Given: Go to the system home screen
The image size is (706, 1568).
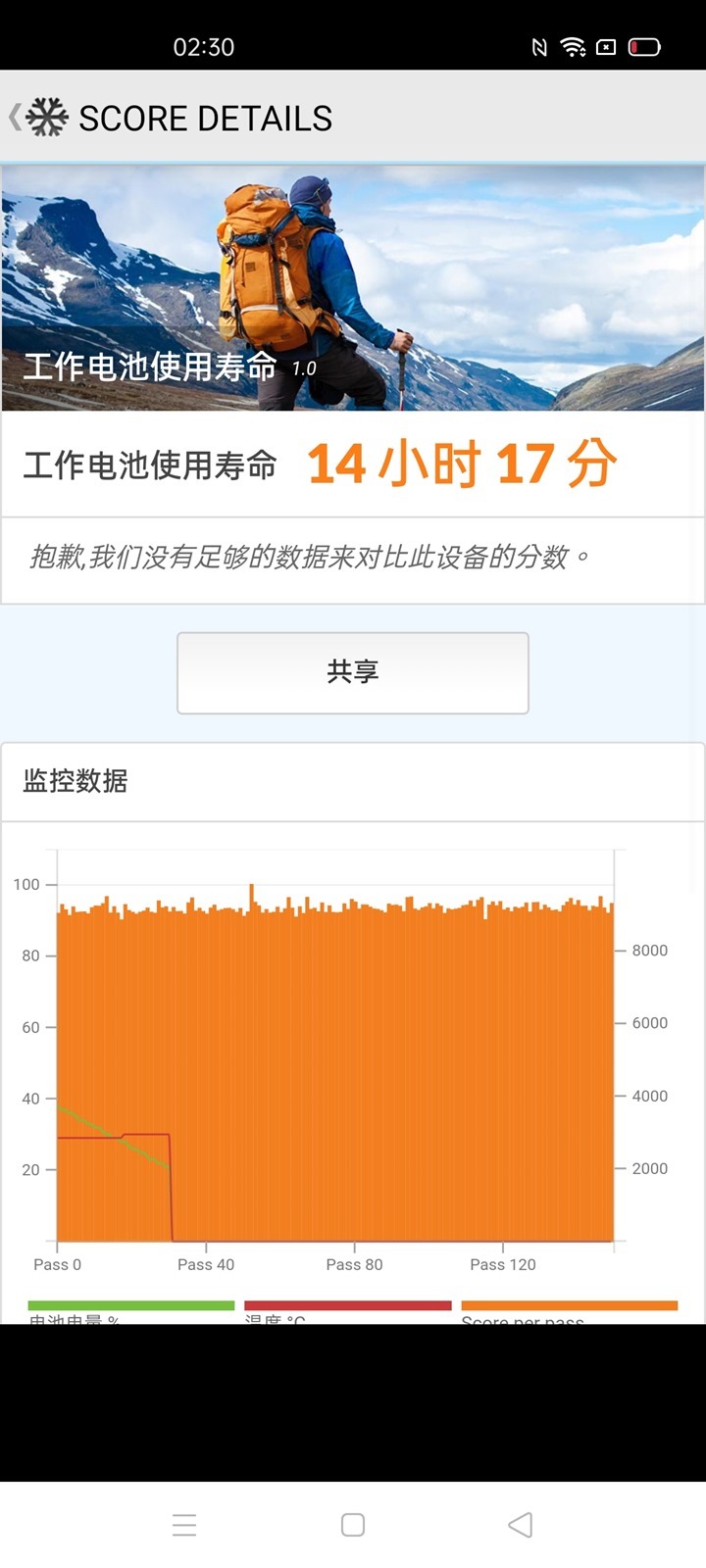Looking at the screenshot, I should point(353,1525).
